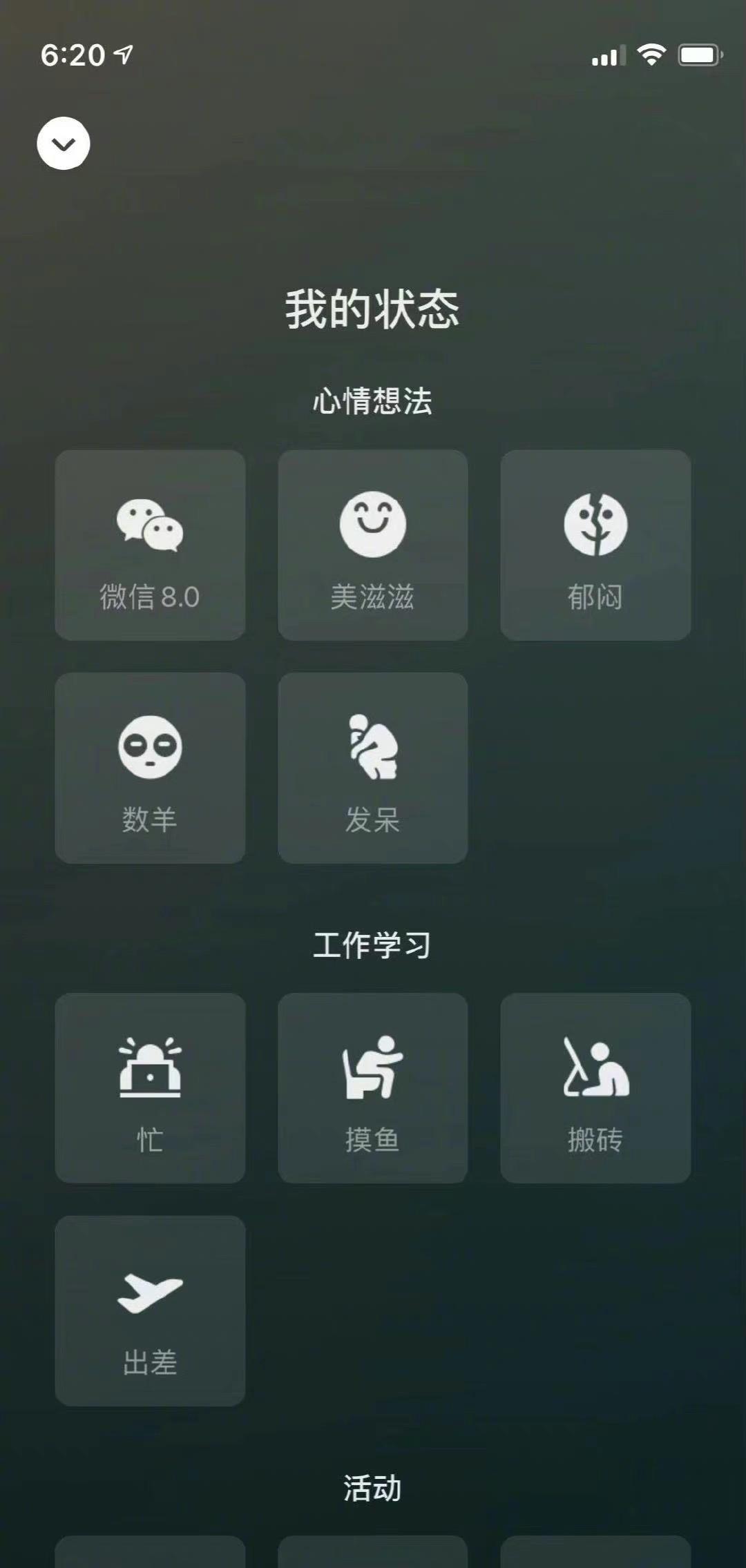
Task: Pick the 数羊 status
Action: [x=150, y=767]
